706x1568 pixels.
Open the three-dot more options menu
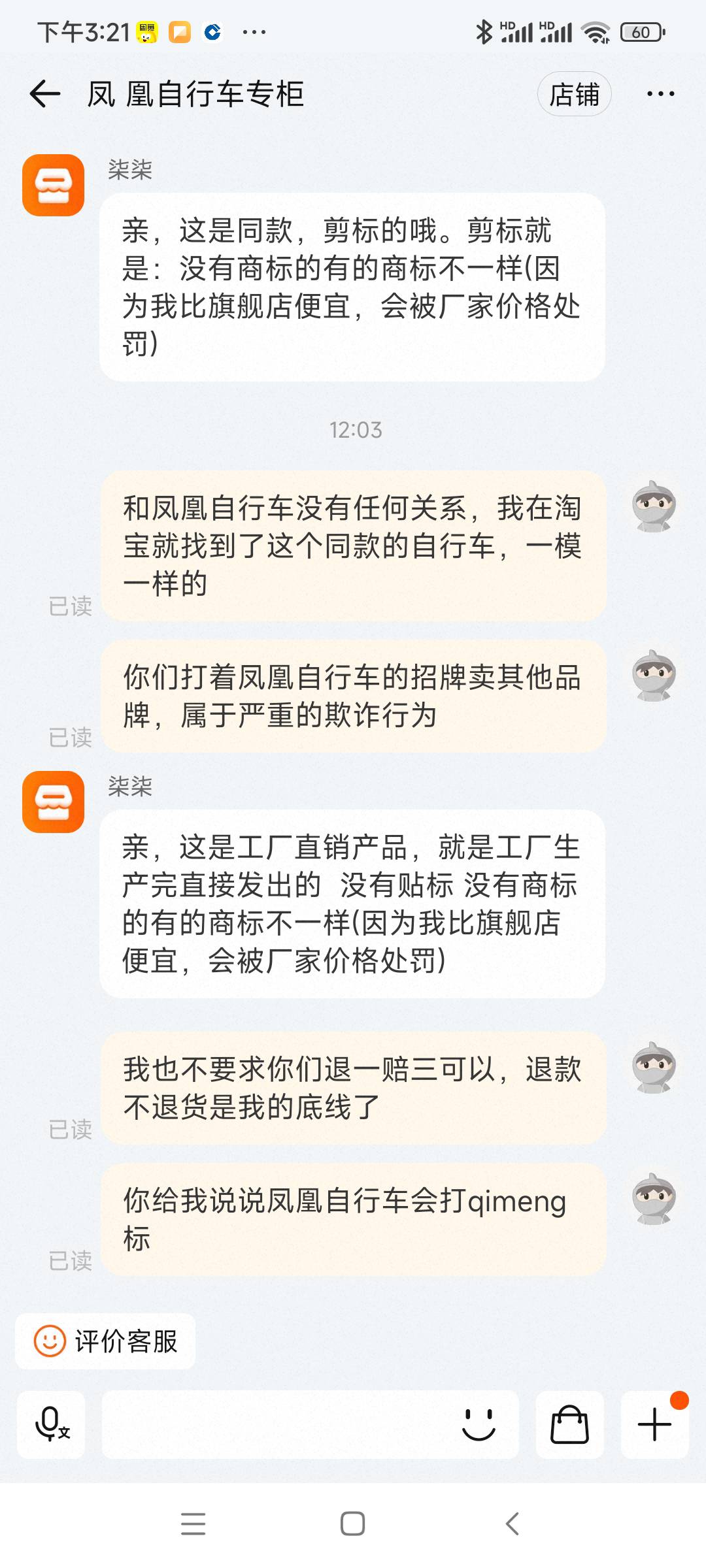[x=660, y=94]
